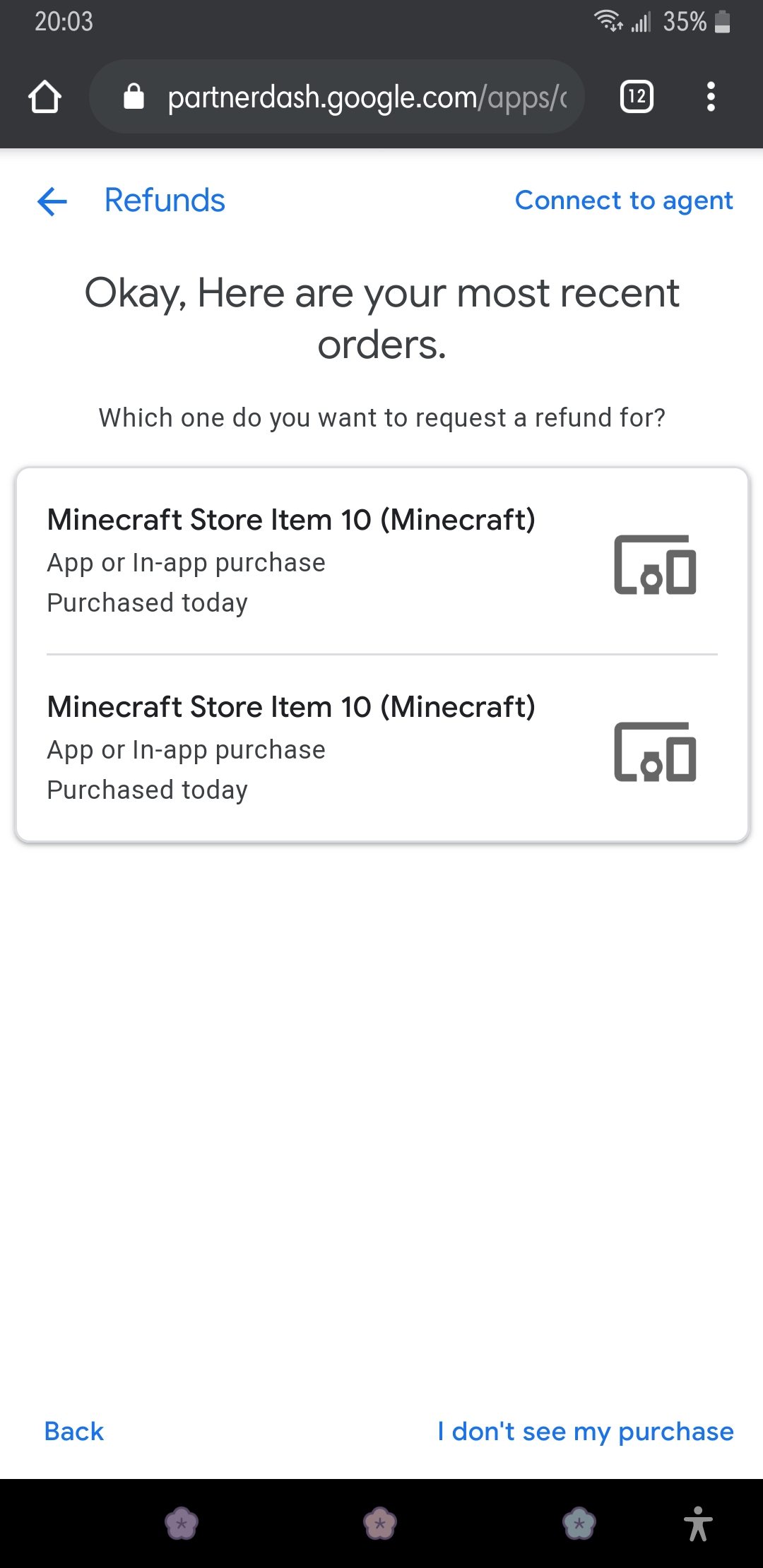Screen dimensions: 763x1568
Task: Go back using the Refunds arrow
Action: 52,201
